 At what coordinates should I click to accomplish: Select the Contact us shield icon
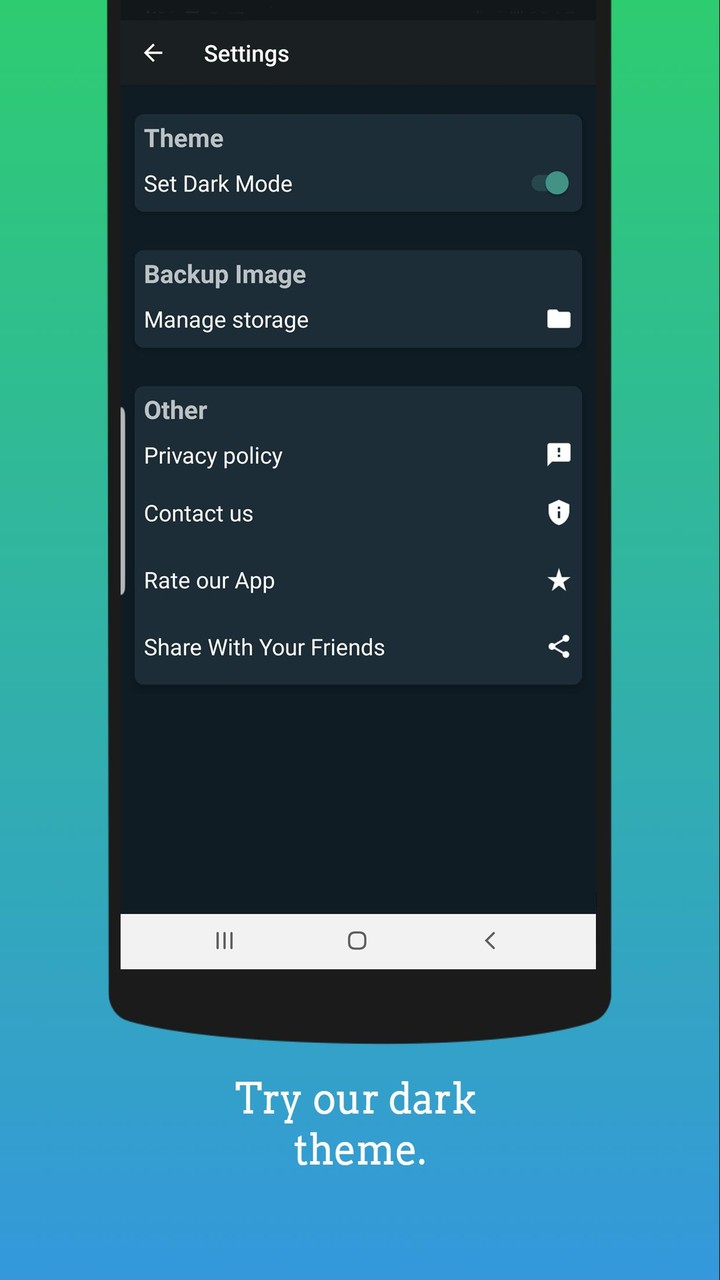point(558,513)
